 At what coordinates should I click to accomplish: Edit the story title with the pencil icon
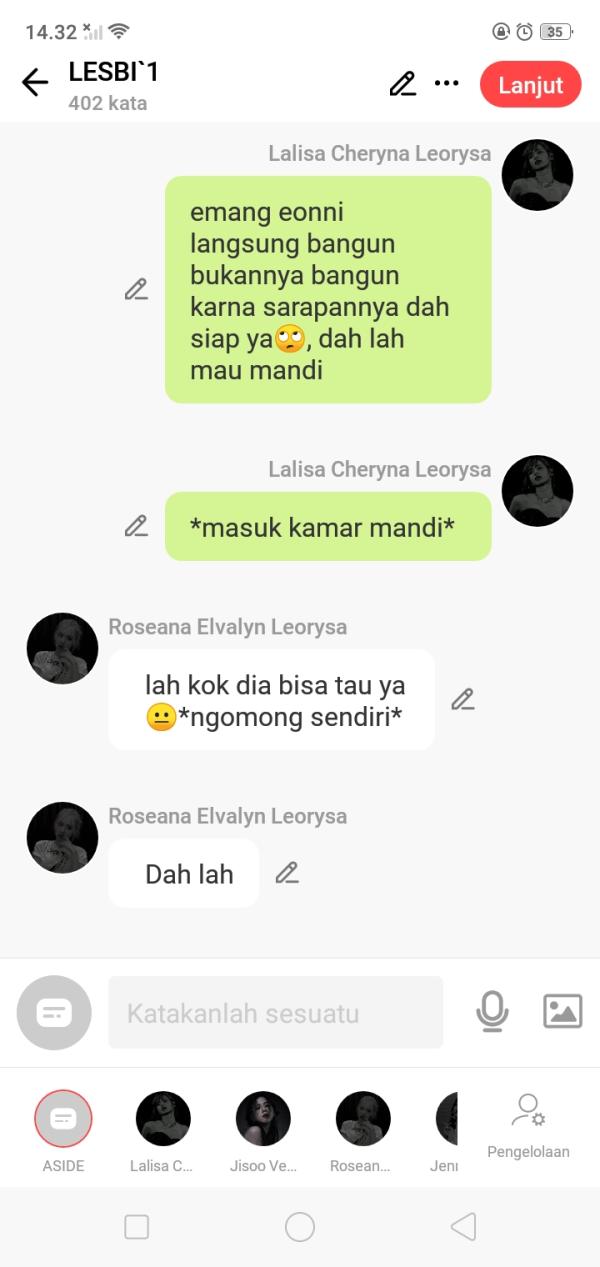coord(402,84)
